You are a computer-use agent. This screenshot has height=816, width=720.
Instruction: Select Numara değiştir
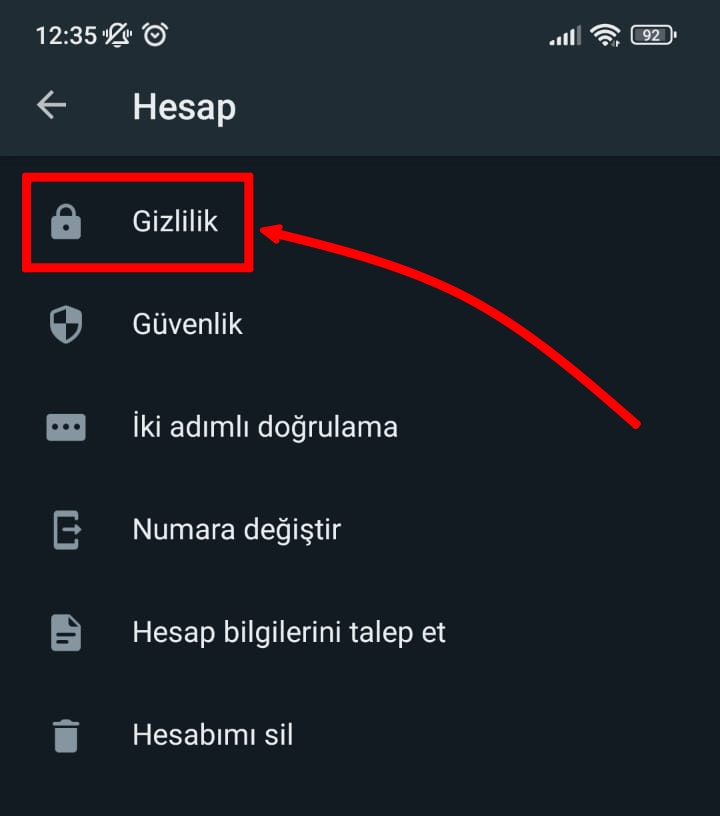(x=236, y=529)
